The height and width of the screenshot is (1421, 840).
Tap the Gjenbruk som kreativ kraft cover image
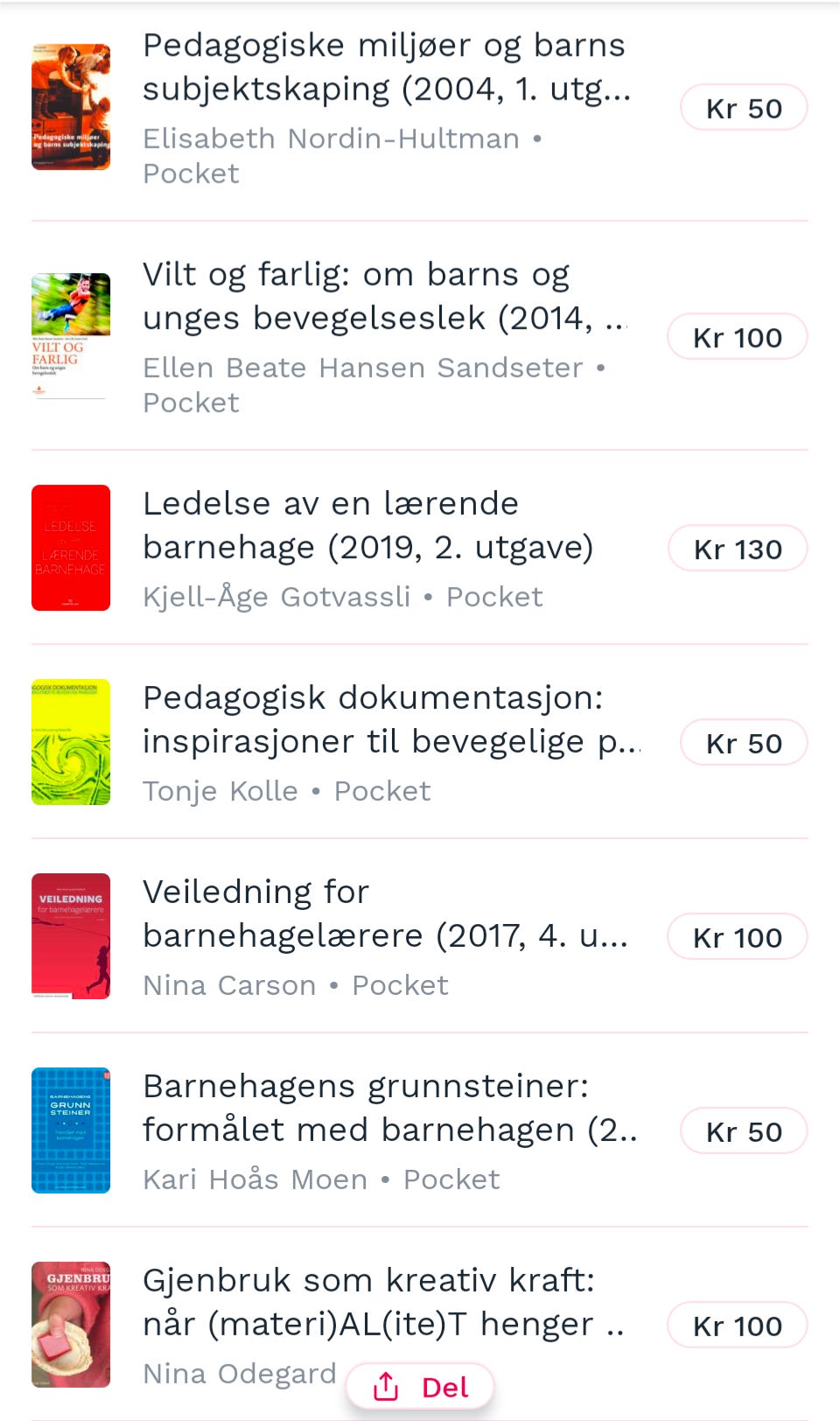[71, 1324]
